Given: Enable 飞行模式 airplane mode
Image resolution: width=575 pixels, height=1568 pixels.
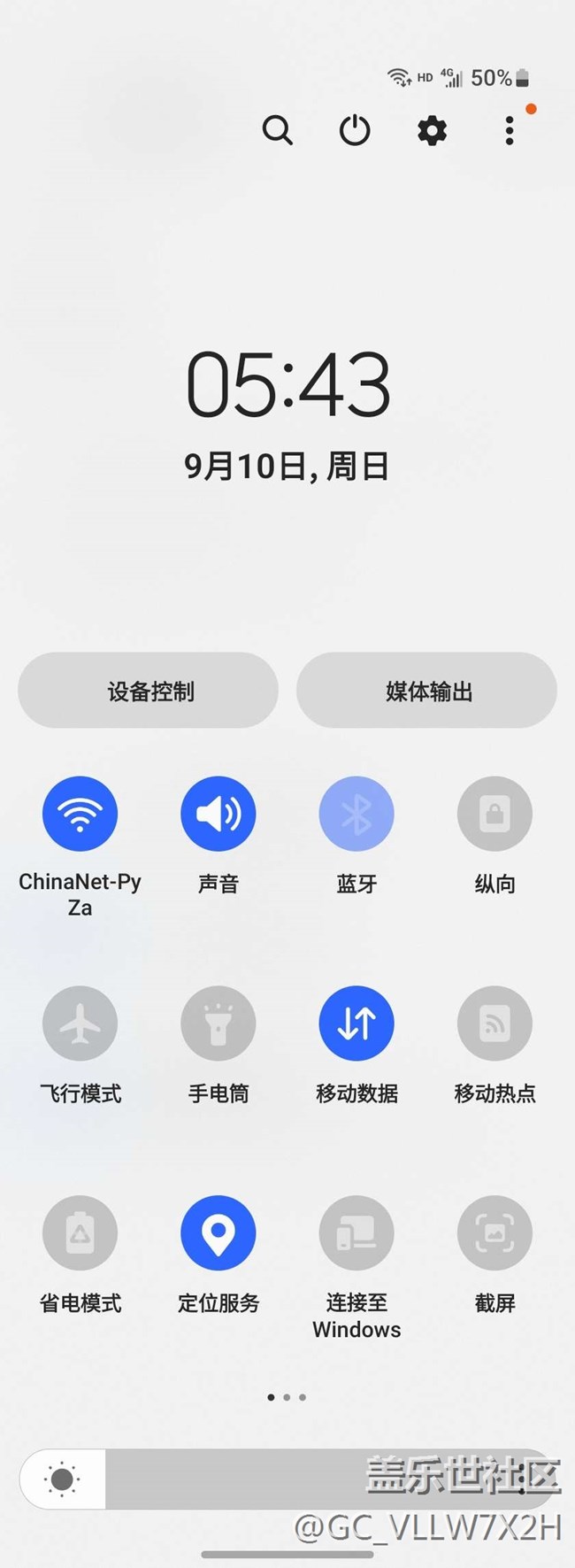Looking at the screenshot, I should [x=80, y=1023].
